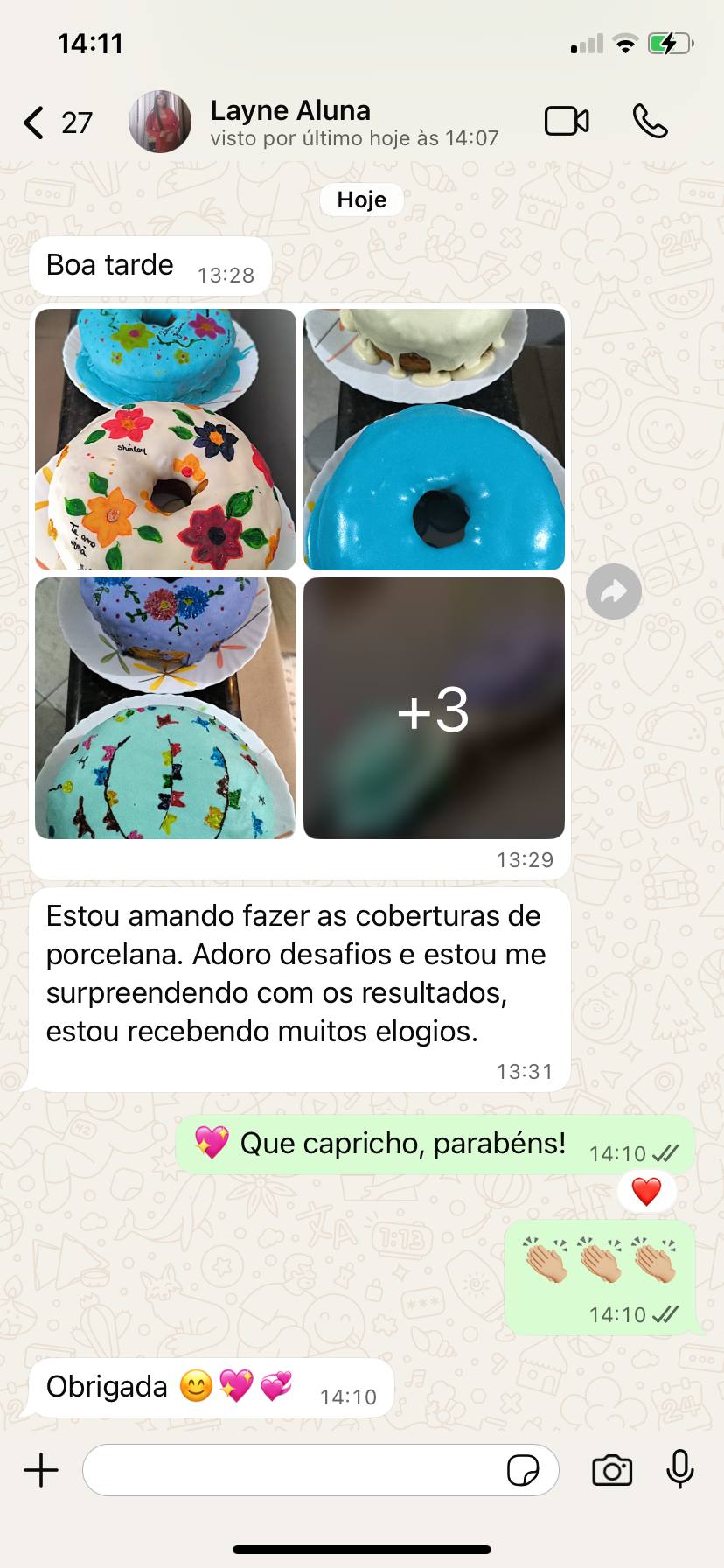The height and width of the screenshot is (1568, 724).
Task: Tap the double checkmarks on the clapping message
Action: click(x=665, y=1313)
